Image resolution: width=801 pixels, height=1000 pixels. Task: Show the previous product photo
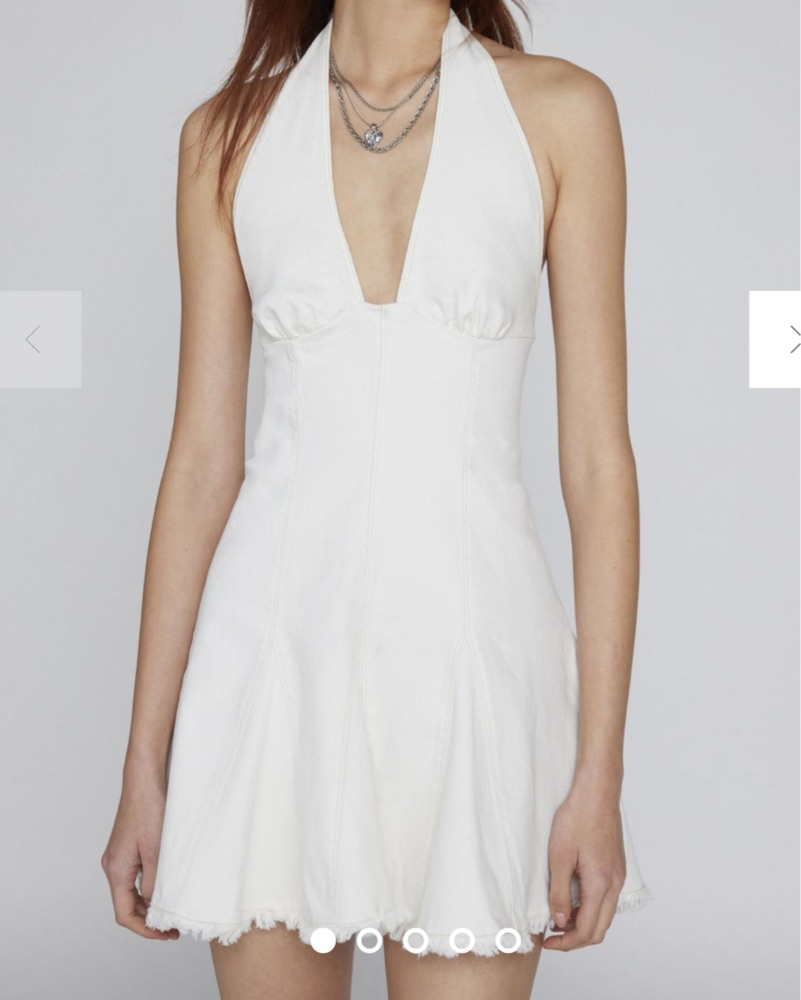pyautogui.click(x=38, y=339)
